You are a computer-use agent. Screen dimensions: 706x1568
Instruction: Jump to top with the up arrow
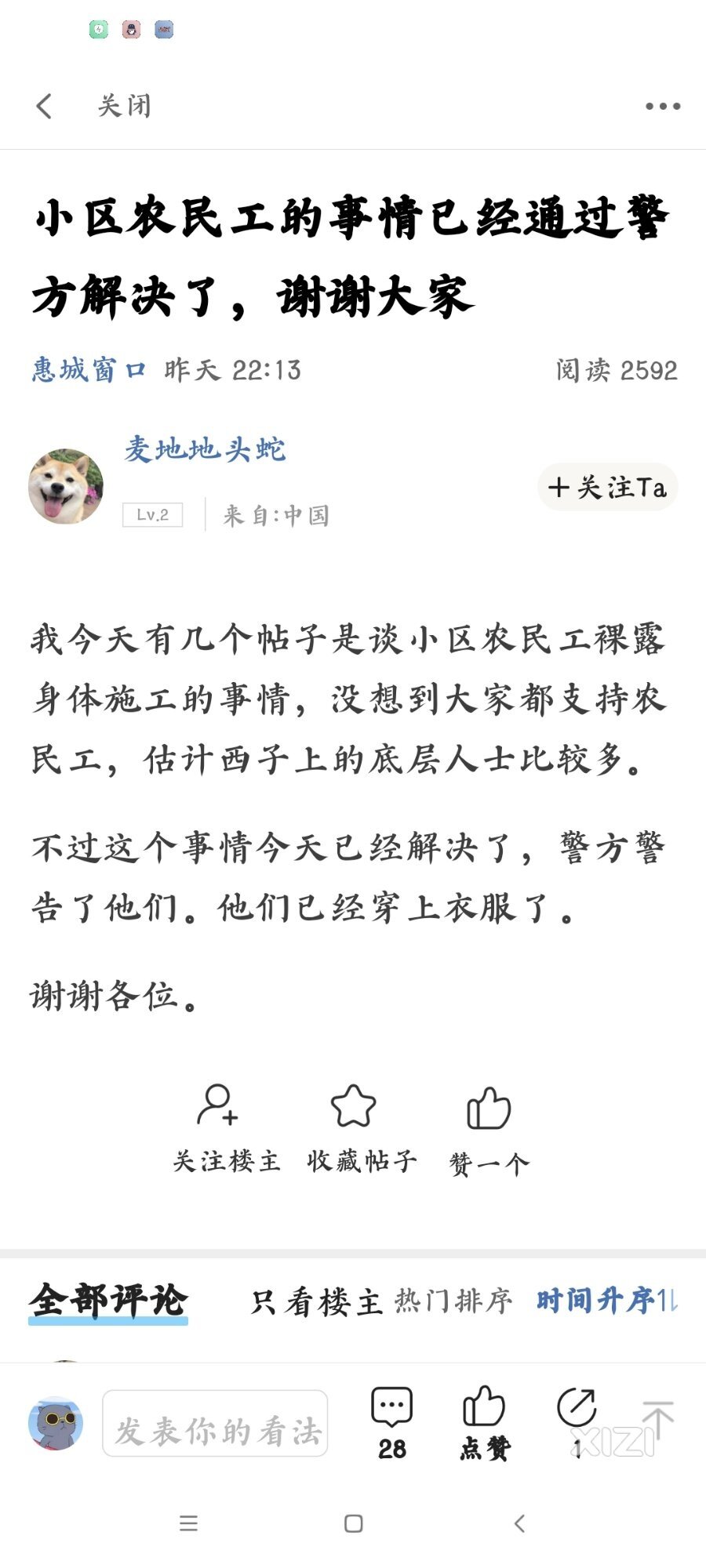click(x=657, y=1419)
